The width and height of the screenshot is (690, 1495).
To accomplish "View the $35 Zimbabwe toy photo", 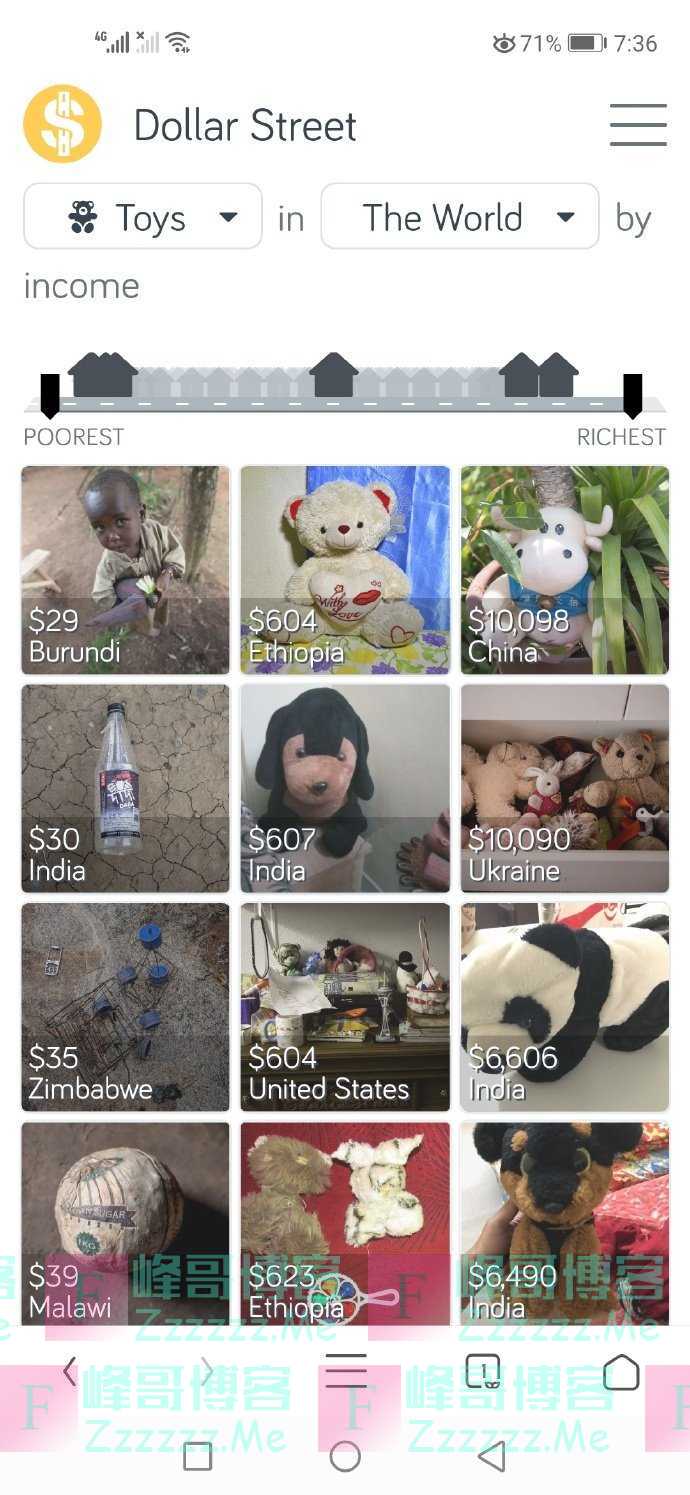I will [x=125, y=1007].
